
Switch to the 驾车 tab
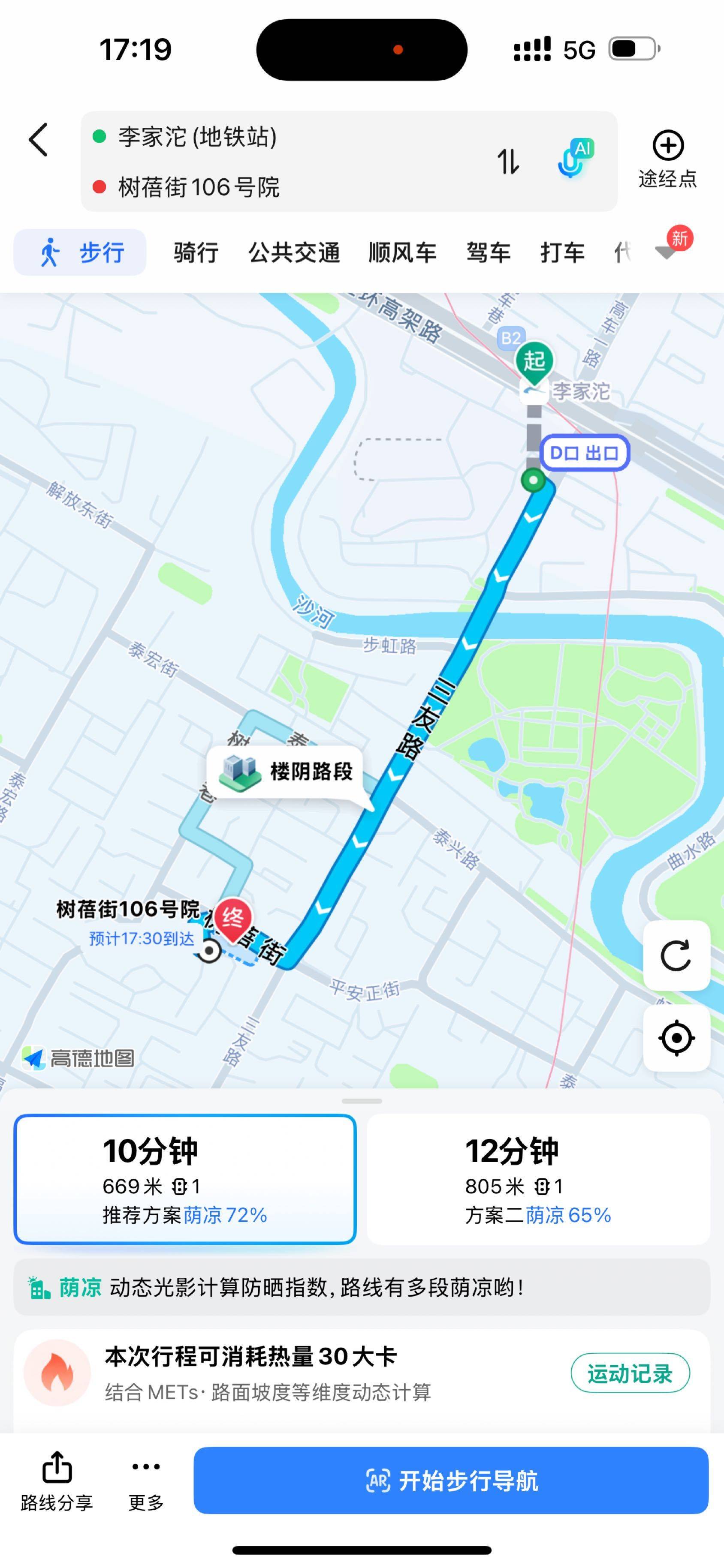pyautogui.click(x=489, y=252)
